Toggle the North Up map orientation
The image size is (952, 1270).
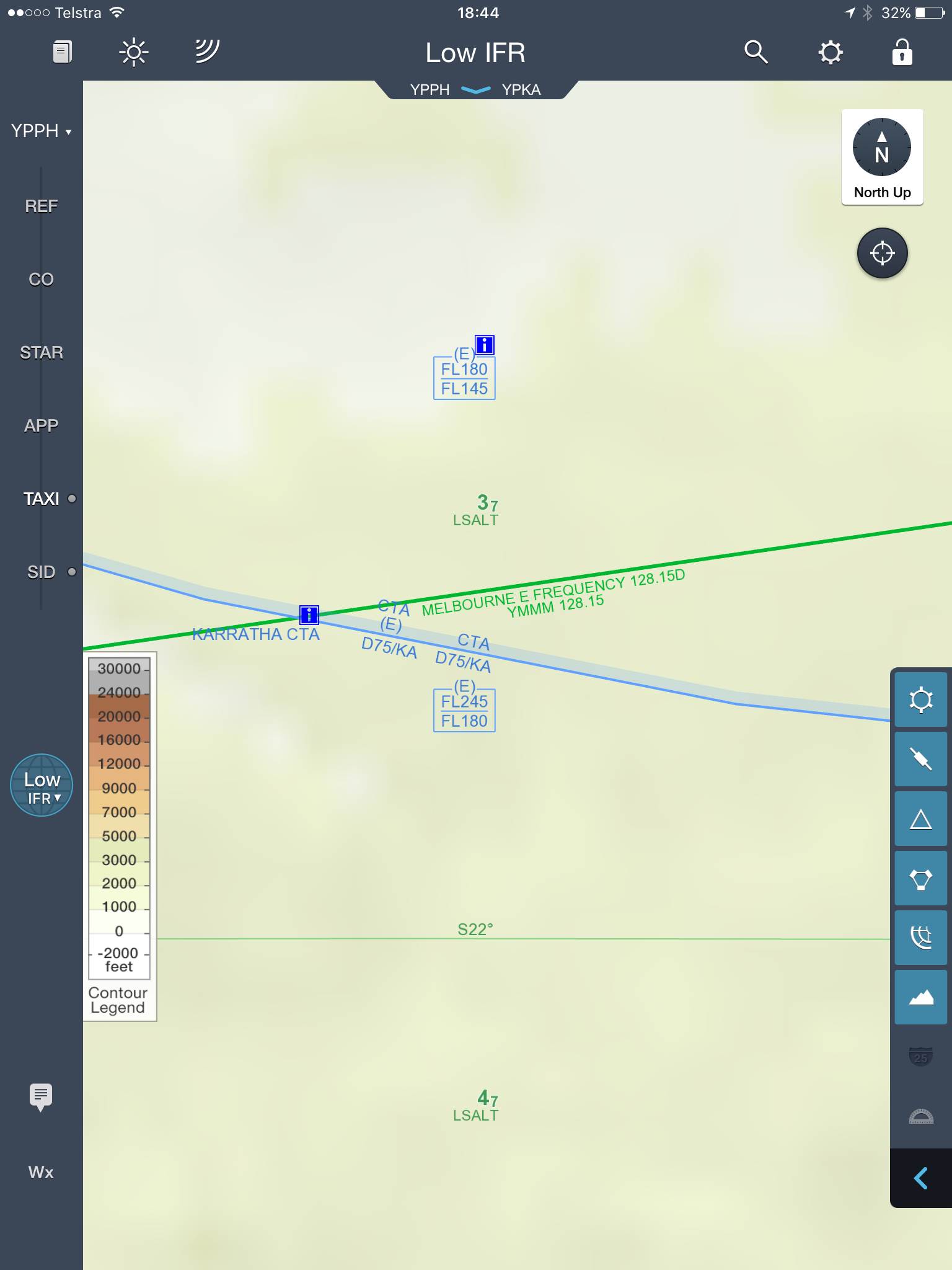pyautogui.click(x=882, y=157)
